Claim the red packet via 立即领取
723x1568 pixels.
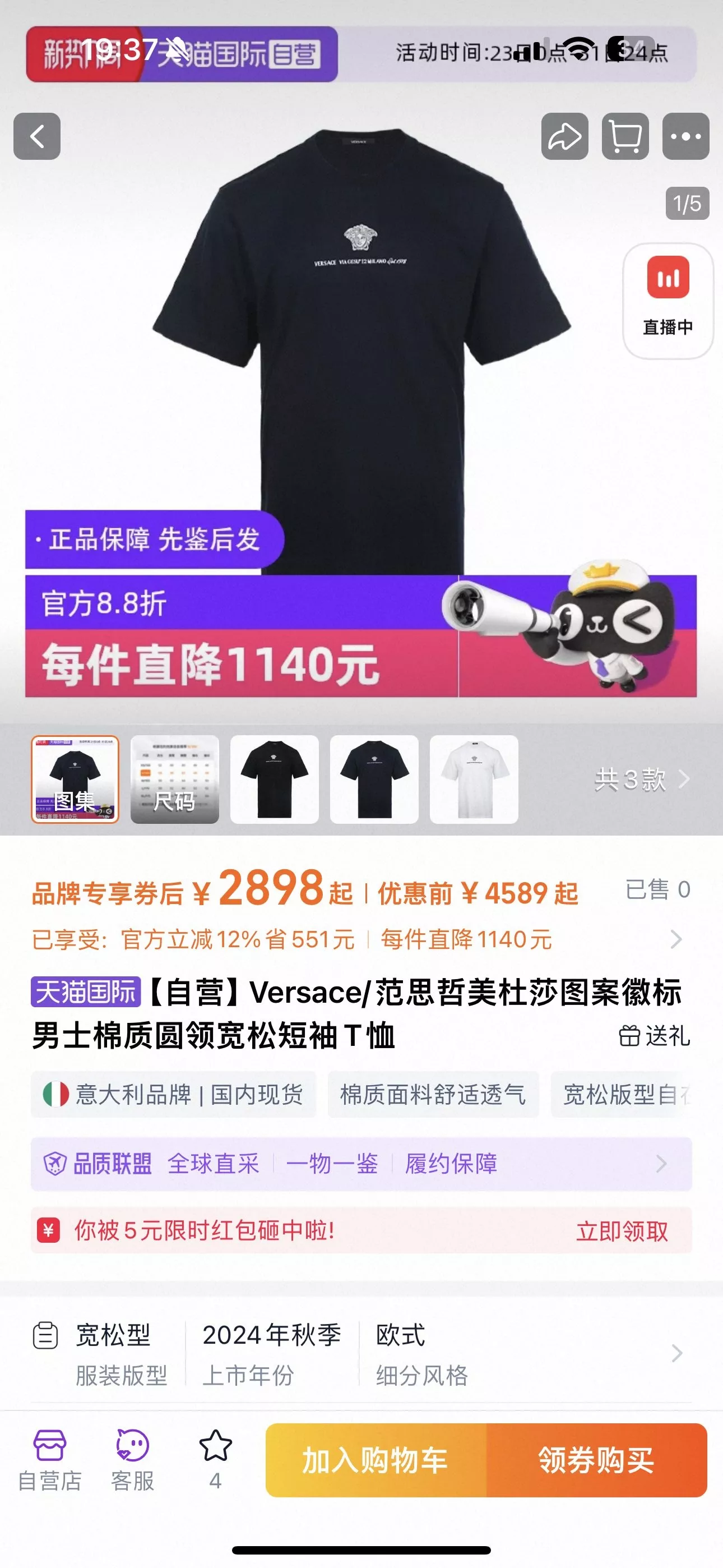pos(622,1231)
